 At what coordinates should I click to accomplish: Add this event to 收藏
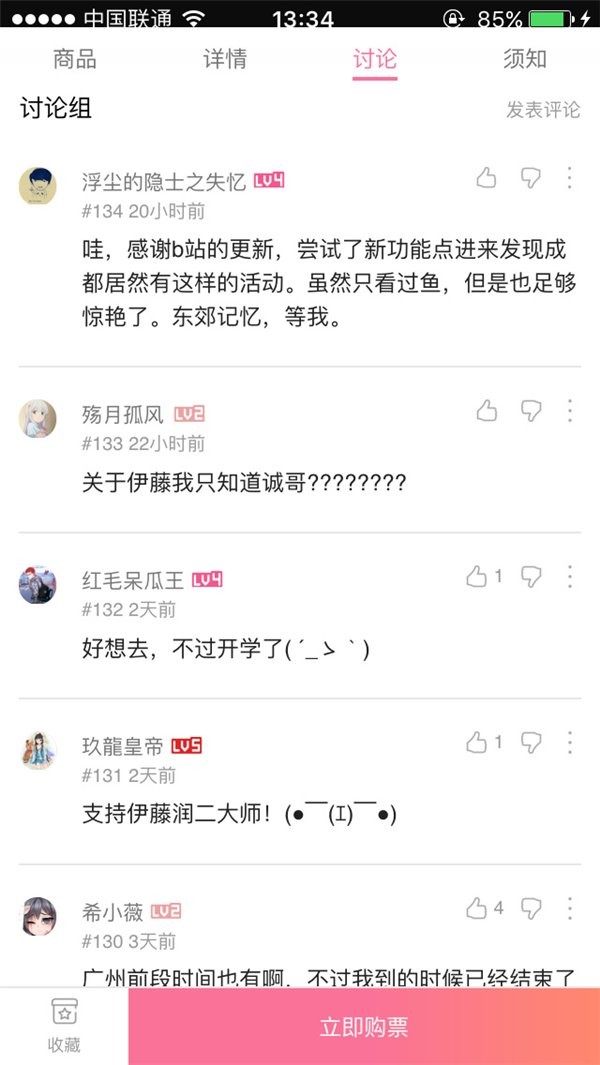coord(64,1027)
